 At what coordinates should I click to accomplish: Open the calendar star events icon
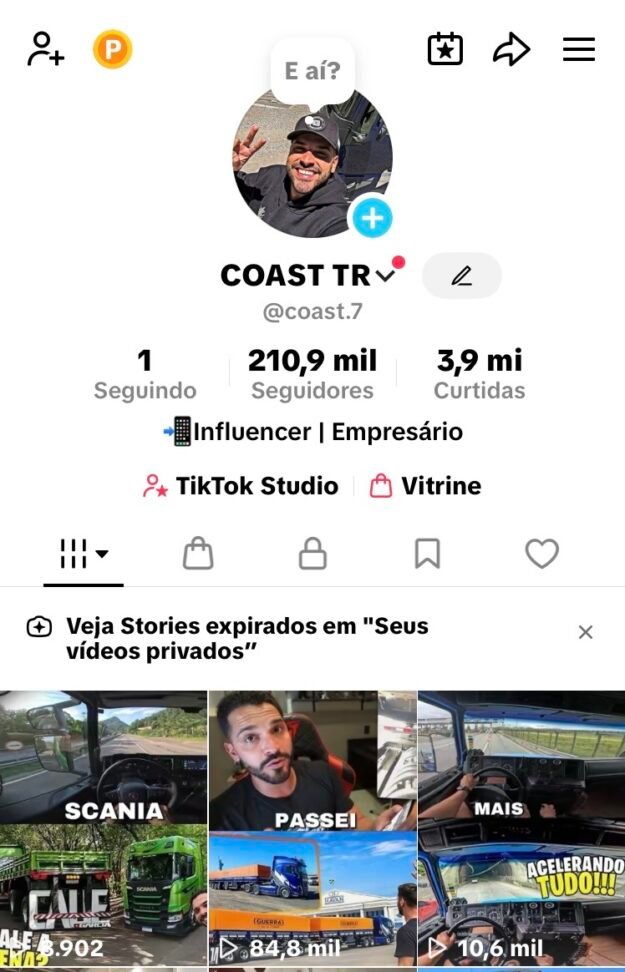click(445, 49)
